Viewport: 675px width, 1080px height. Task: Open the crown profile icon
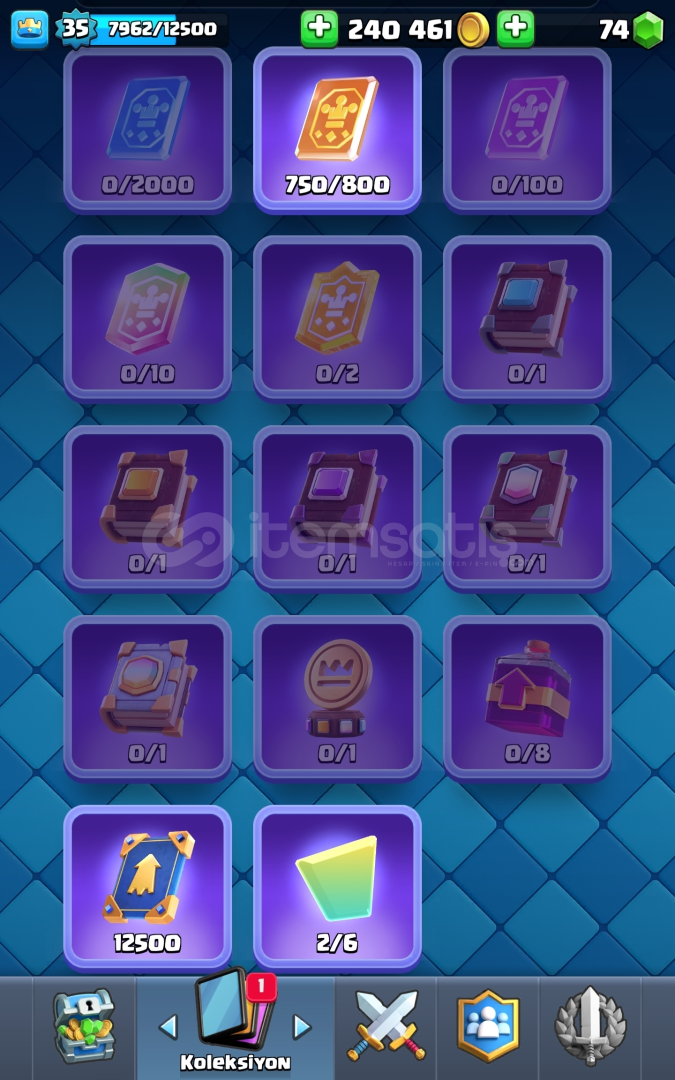tap(29, 29)
